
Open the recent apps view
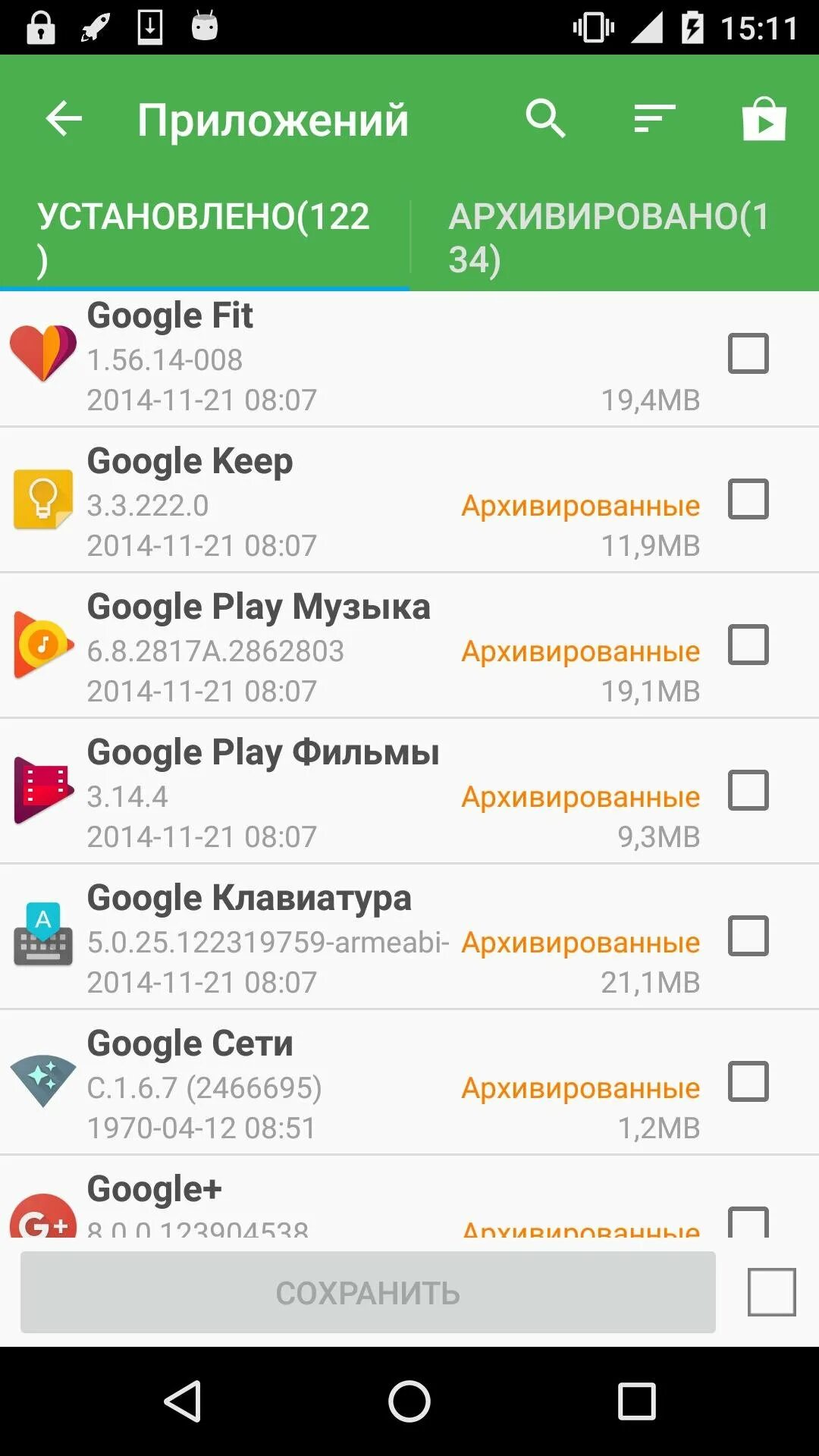pyautogui.click(x=636, y=1401)
